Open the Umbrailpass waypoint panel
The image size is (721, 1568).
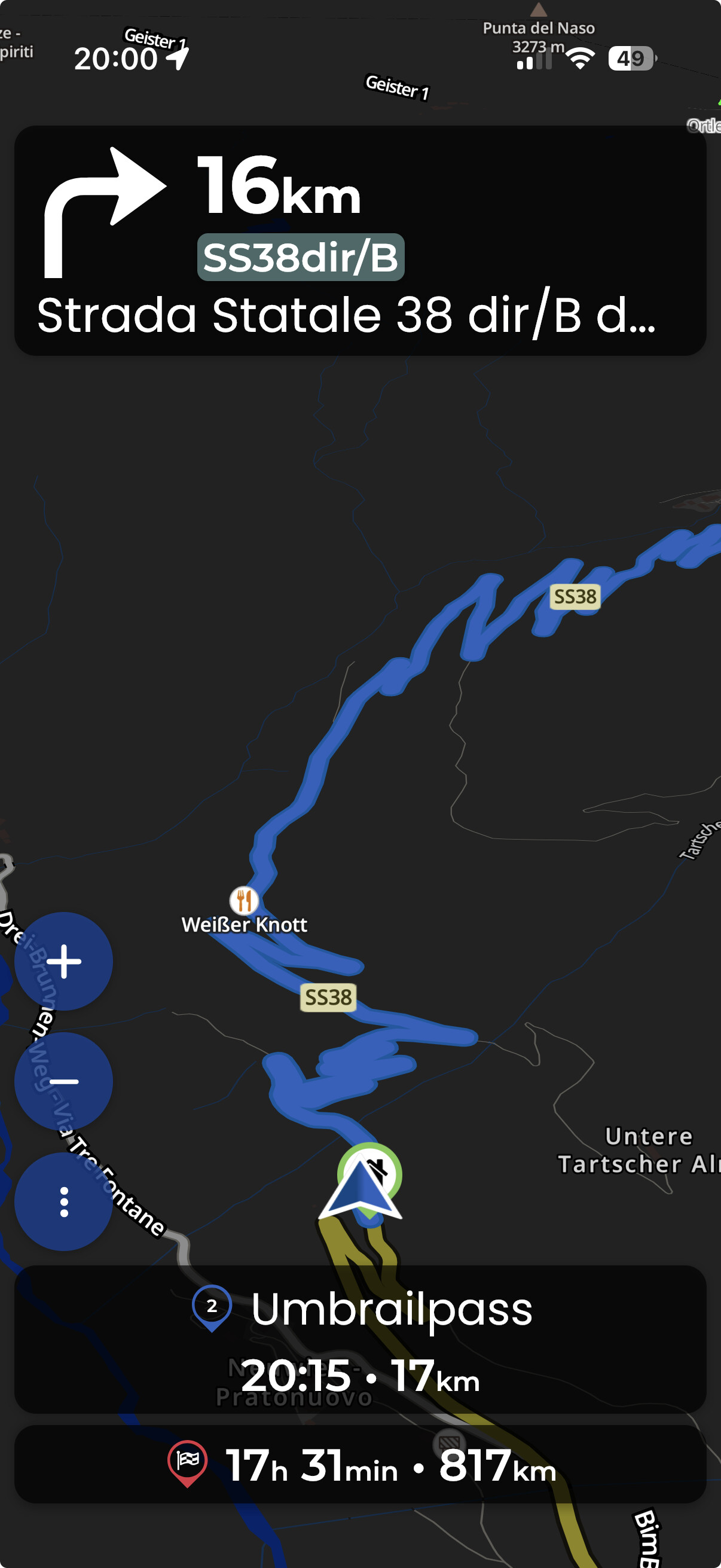360,1338
